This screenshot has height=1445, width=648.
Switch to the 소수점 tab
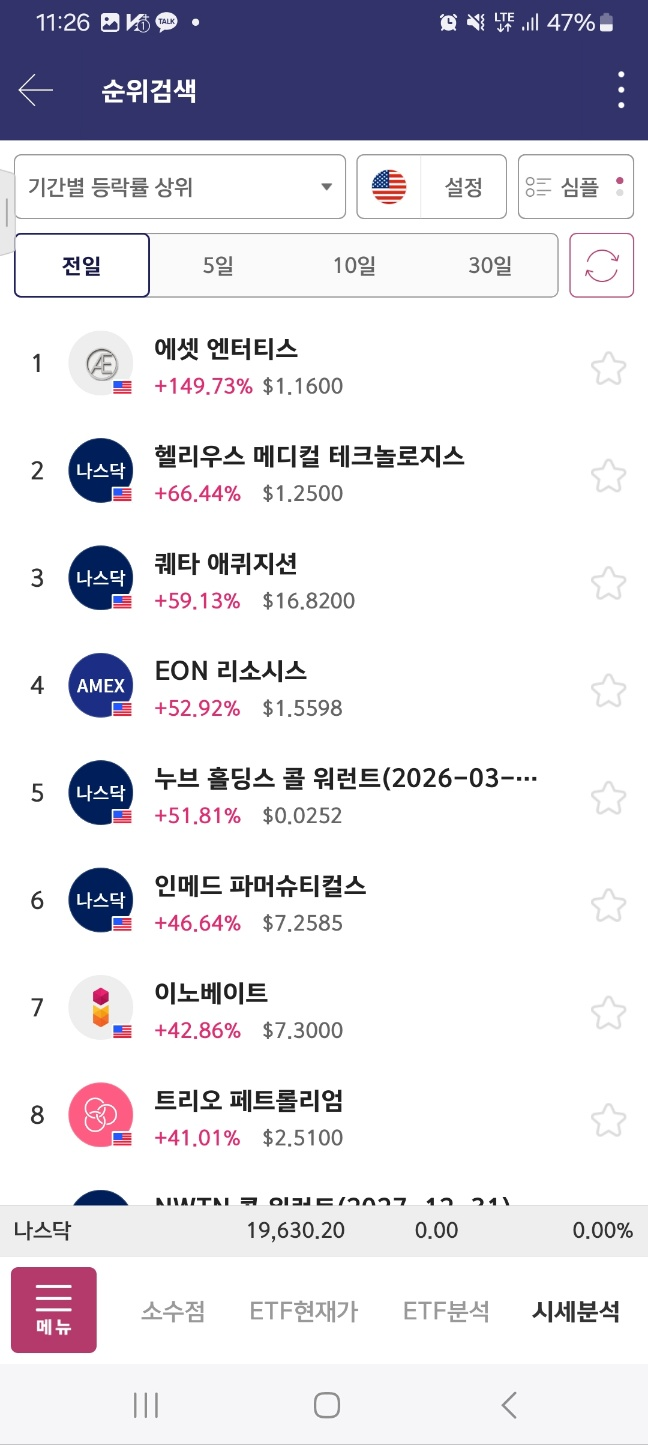tap(173, 1311)
